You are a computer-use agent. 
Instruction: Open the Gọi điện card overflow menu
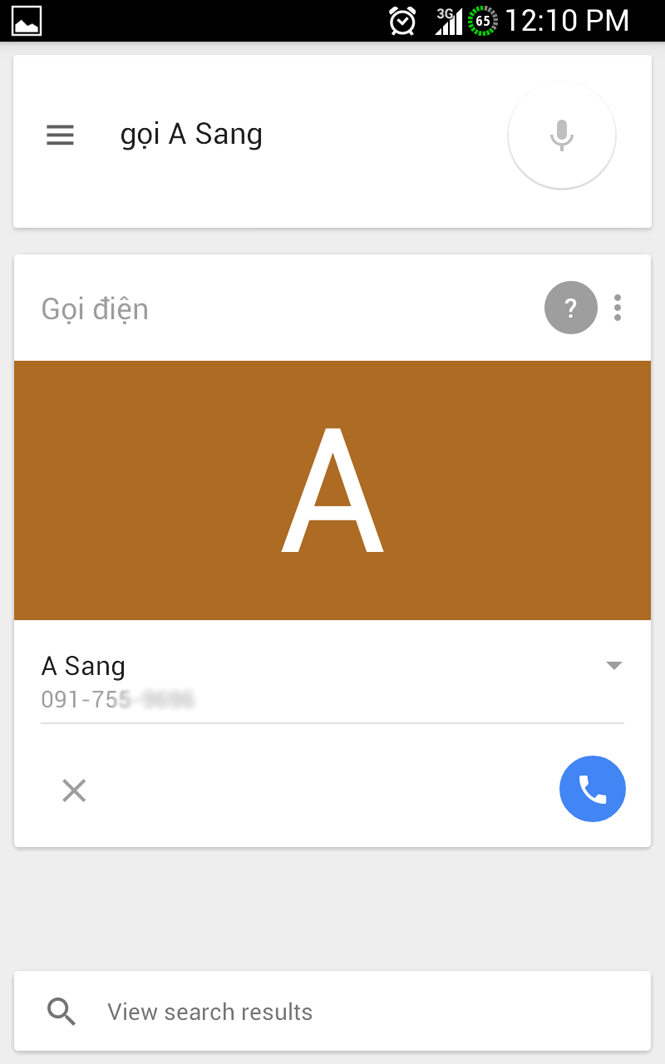617,307
